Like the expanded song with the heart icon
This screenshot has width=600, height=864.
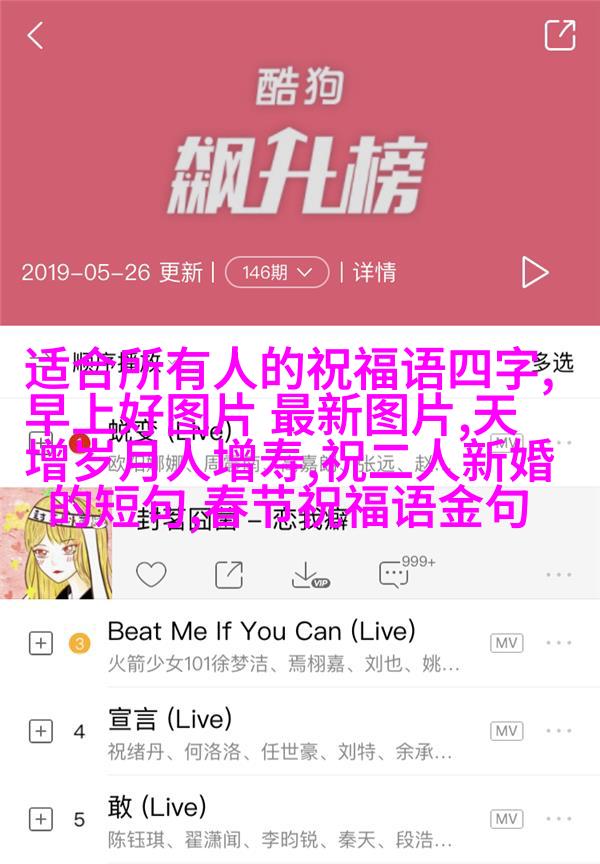tap(151, 574)
